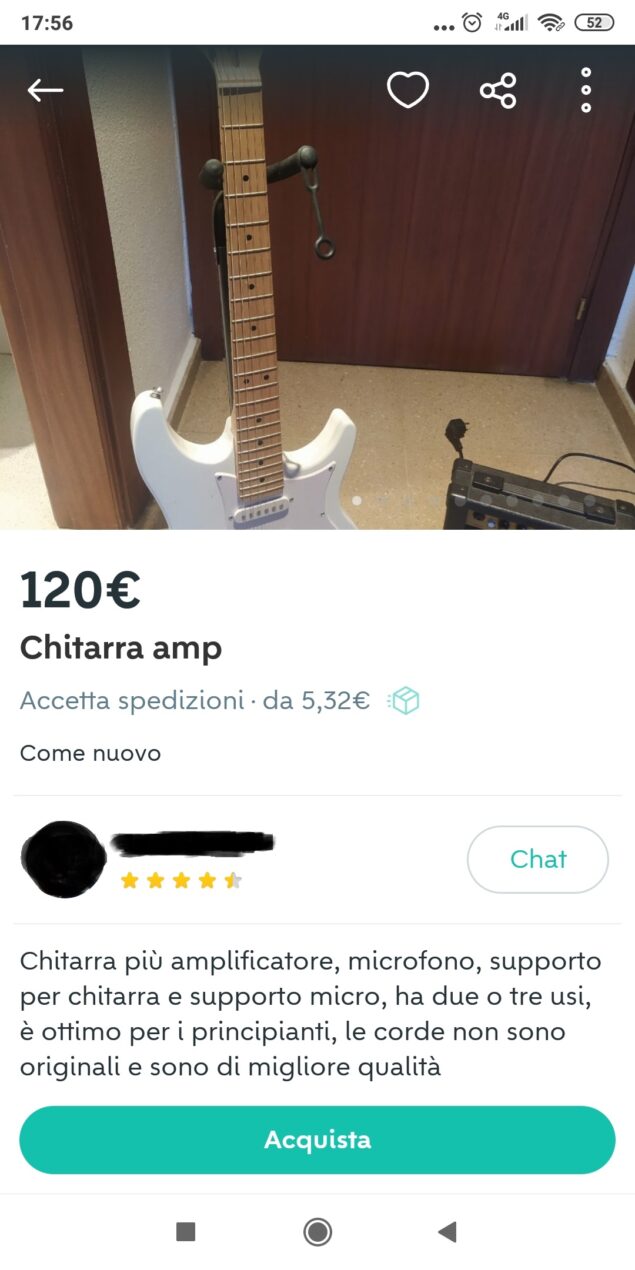Start a chat with the seller
Viewport: 635px width, 1270px height.
(537, 859)
